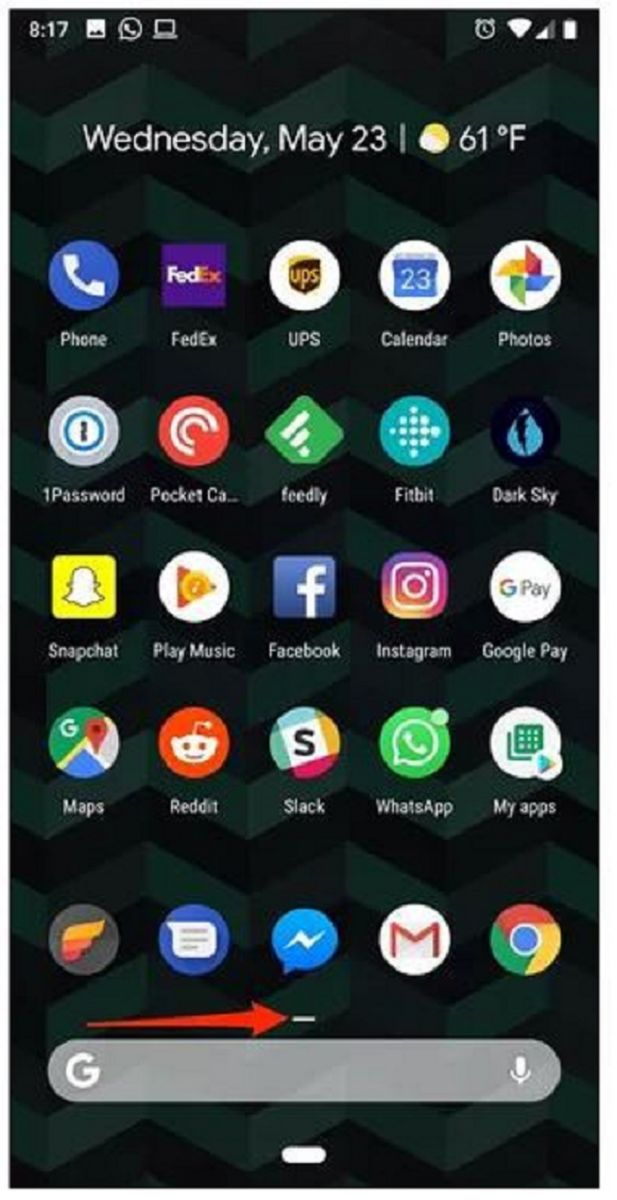617x1200 pixels.
Task: Open Calendar
Action: click(x=414, y=277)
